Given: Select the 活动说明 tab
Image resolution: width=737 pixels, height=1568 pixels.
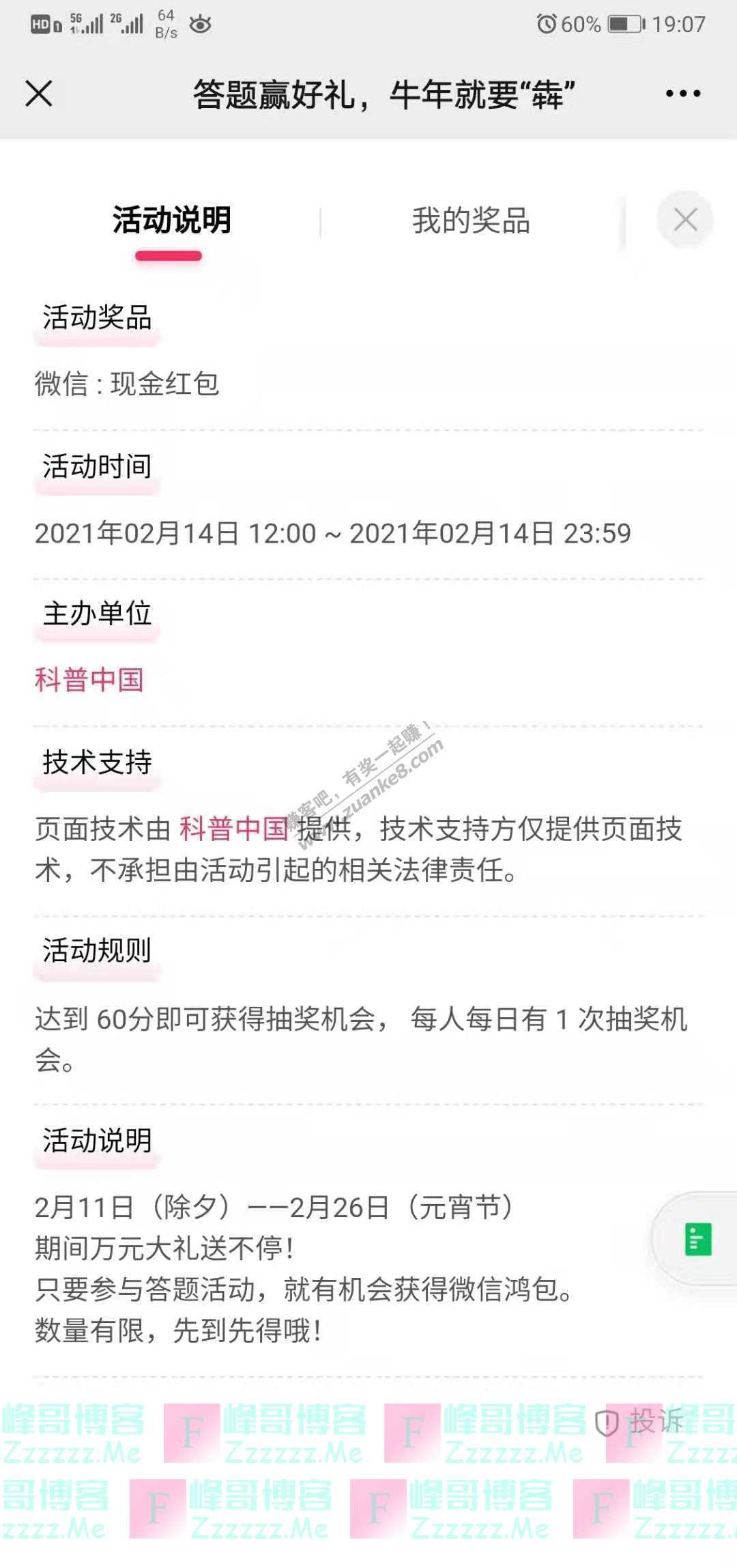Looking at the screenshot, I should [x=171, y=221].
